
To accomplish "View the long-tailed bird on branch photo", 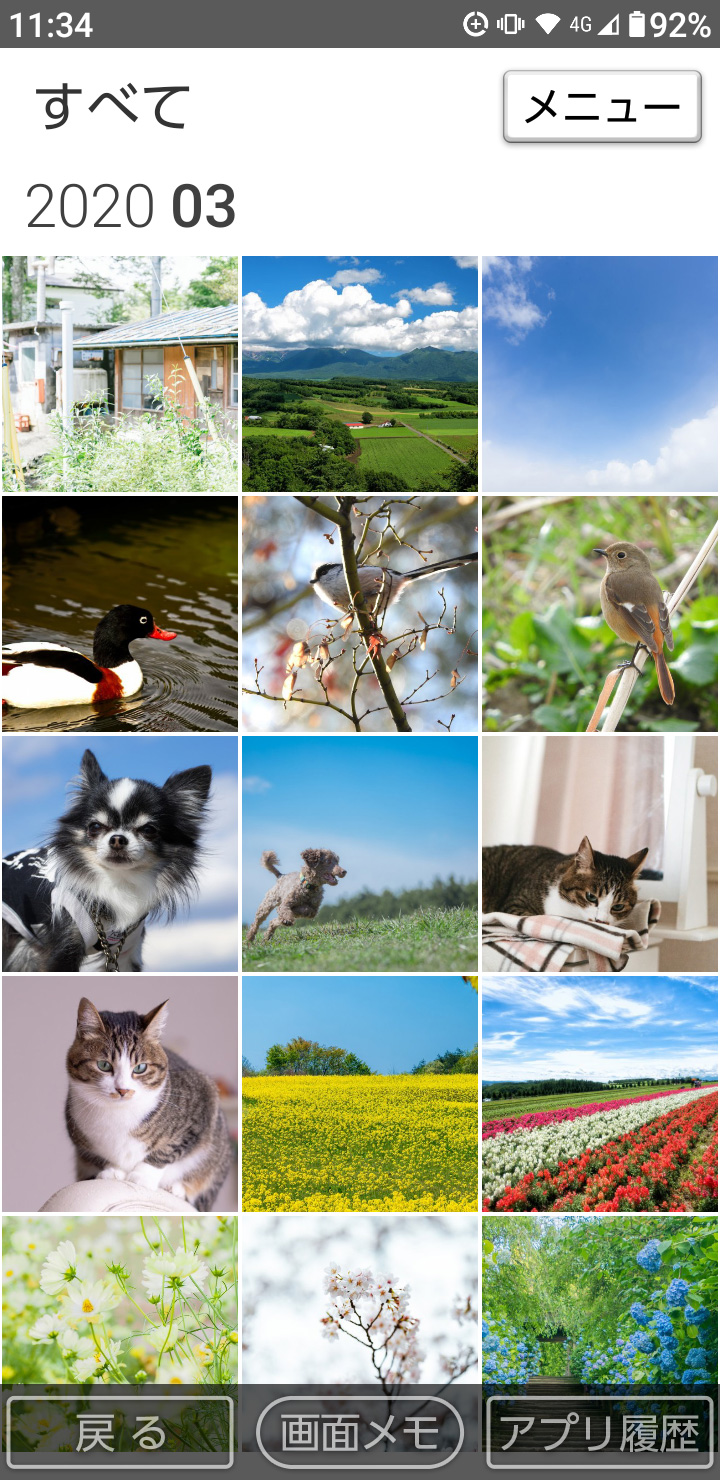I will (360, 614).
